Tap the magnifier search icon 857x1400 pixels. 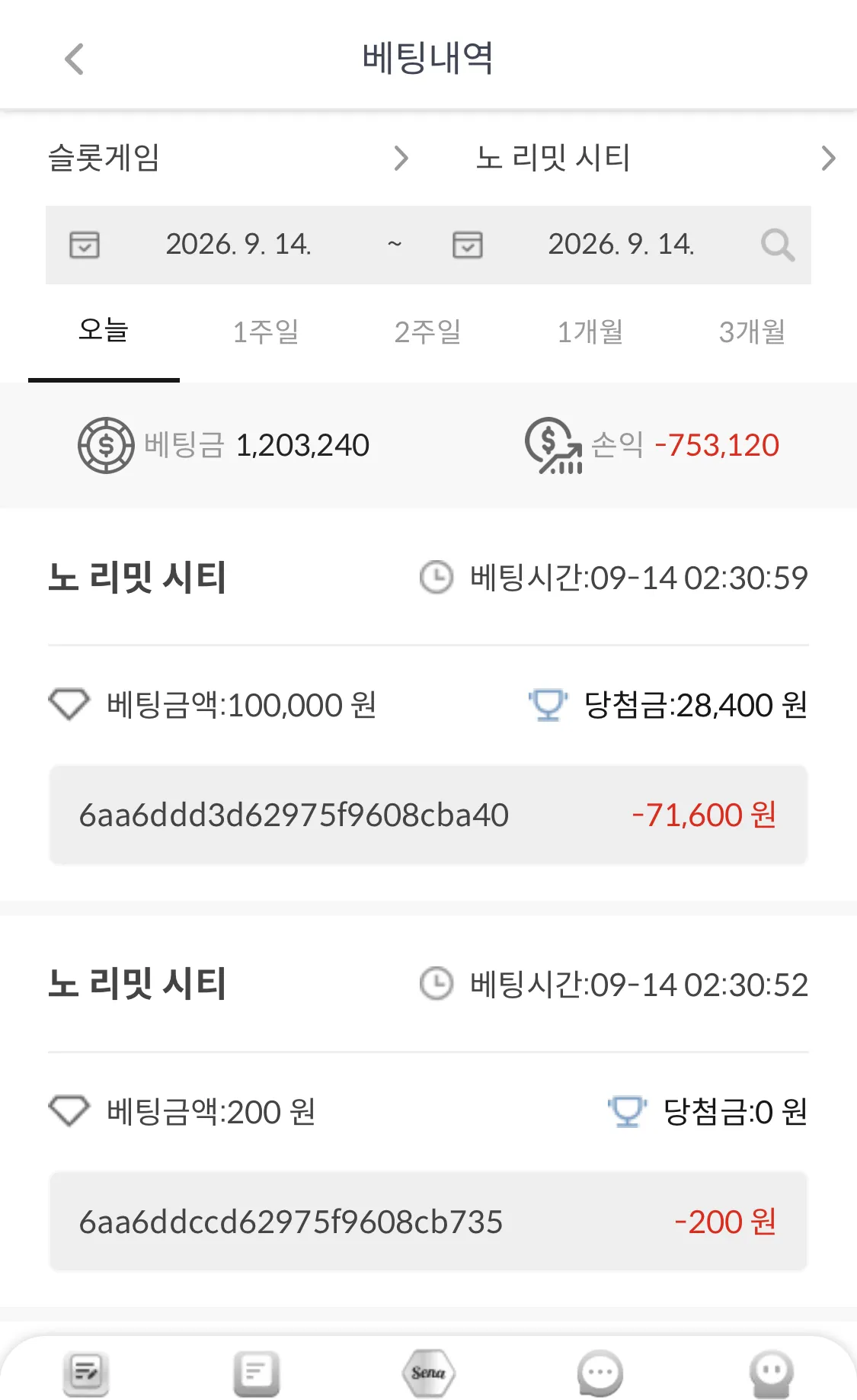(x=778, y=245)
